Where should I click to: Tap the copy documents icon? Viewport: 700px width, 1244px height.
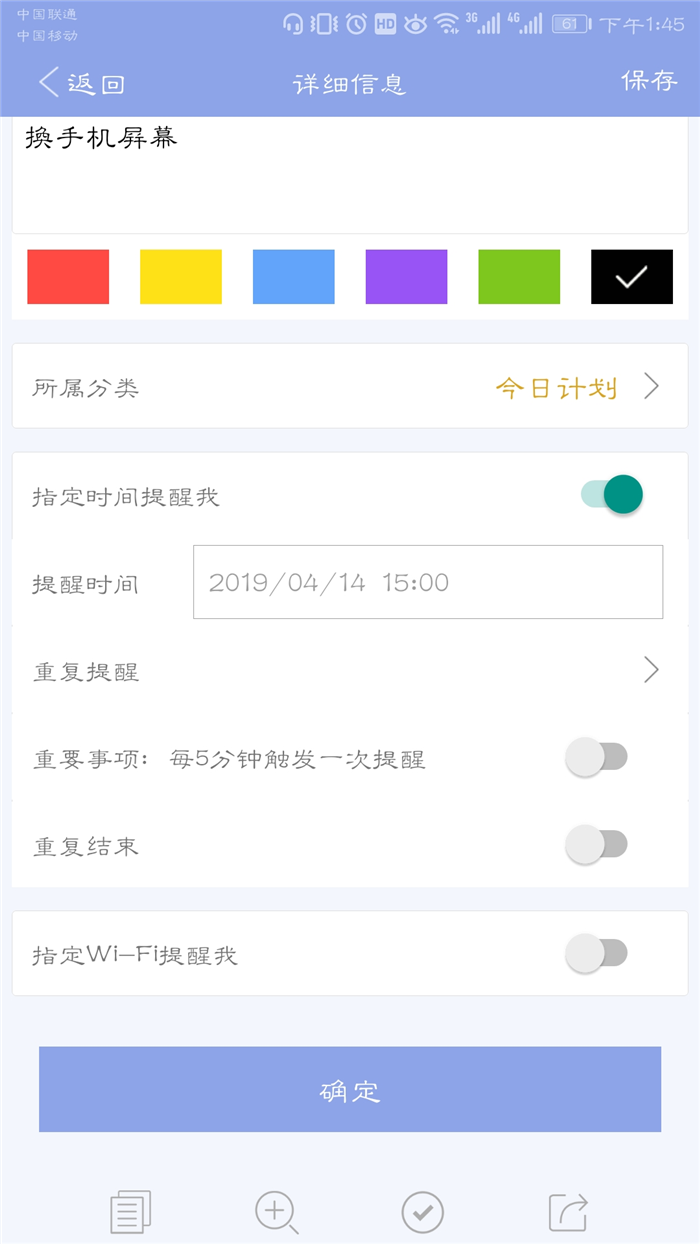130,1211
